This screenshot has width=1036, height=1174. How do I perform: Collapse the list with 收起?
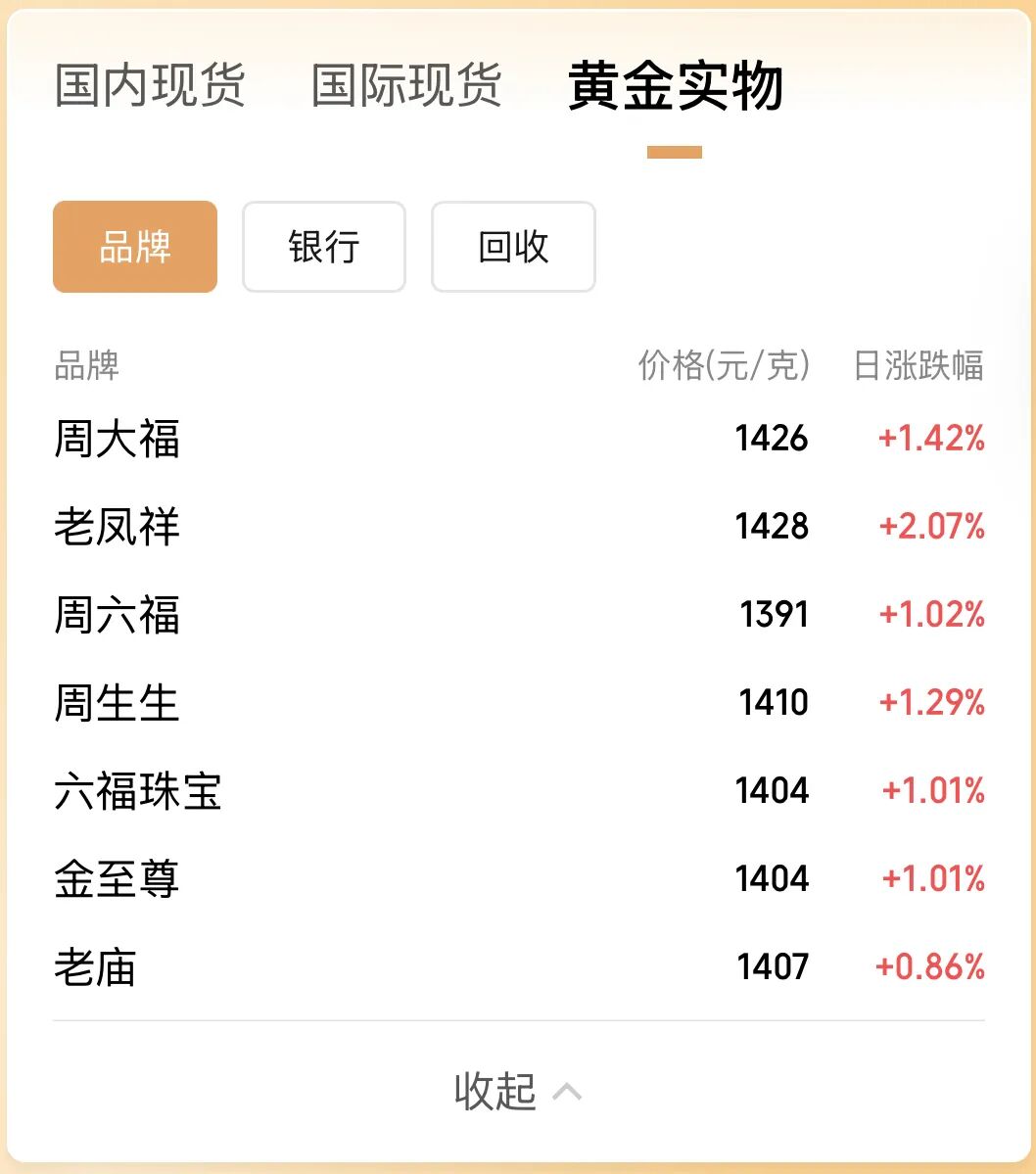coord(517,1091)
